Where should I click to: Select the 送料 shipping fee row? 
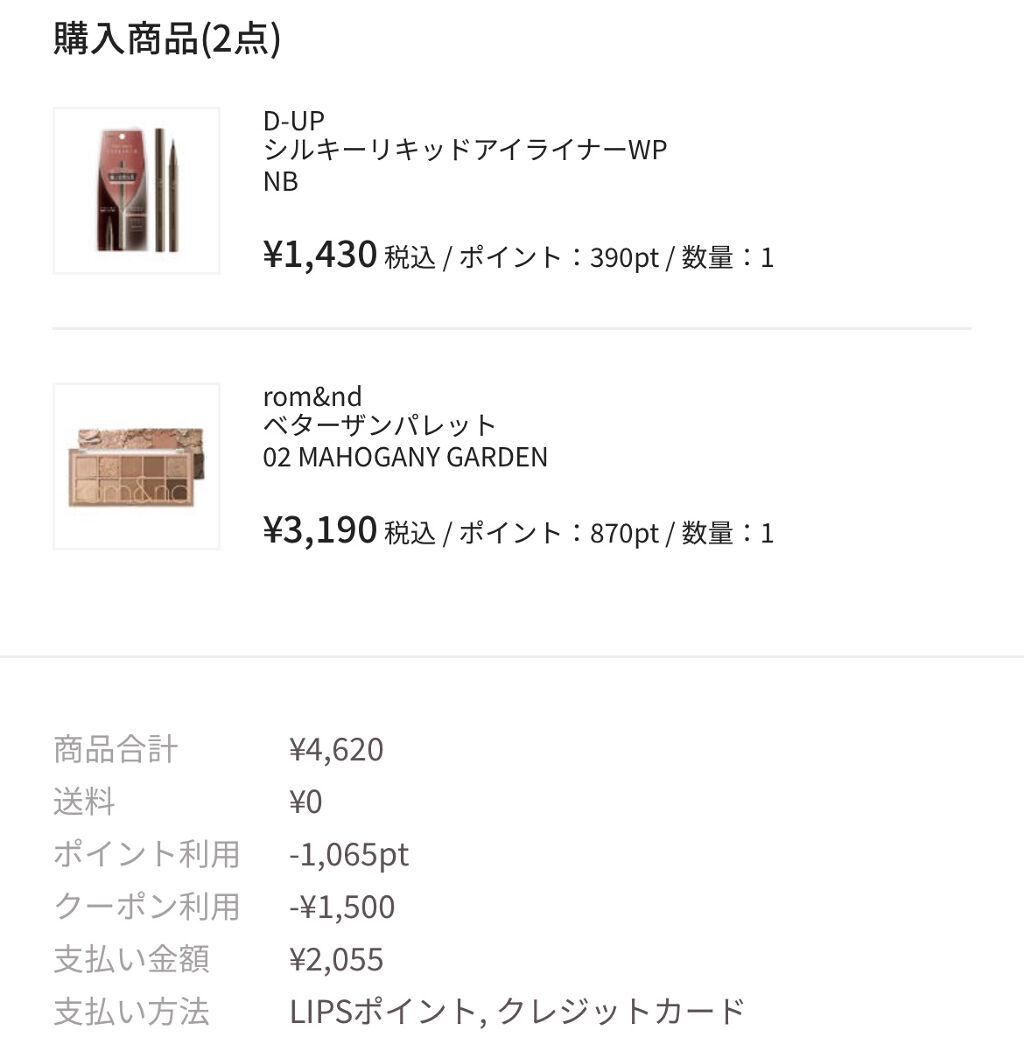[86, 801]
